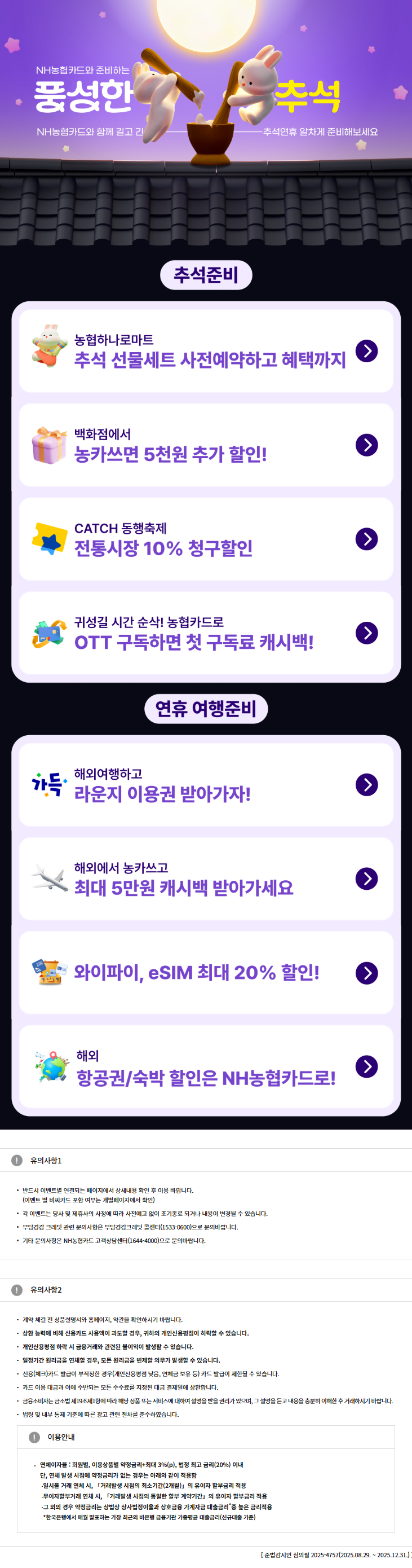The height and width of the screenshot is (1568, 412).
Task: Open the 백화점 5천원 추가 할인 card
Action: 206,445
